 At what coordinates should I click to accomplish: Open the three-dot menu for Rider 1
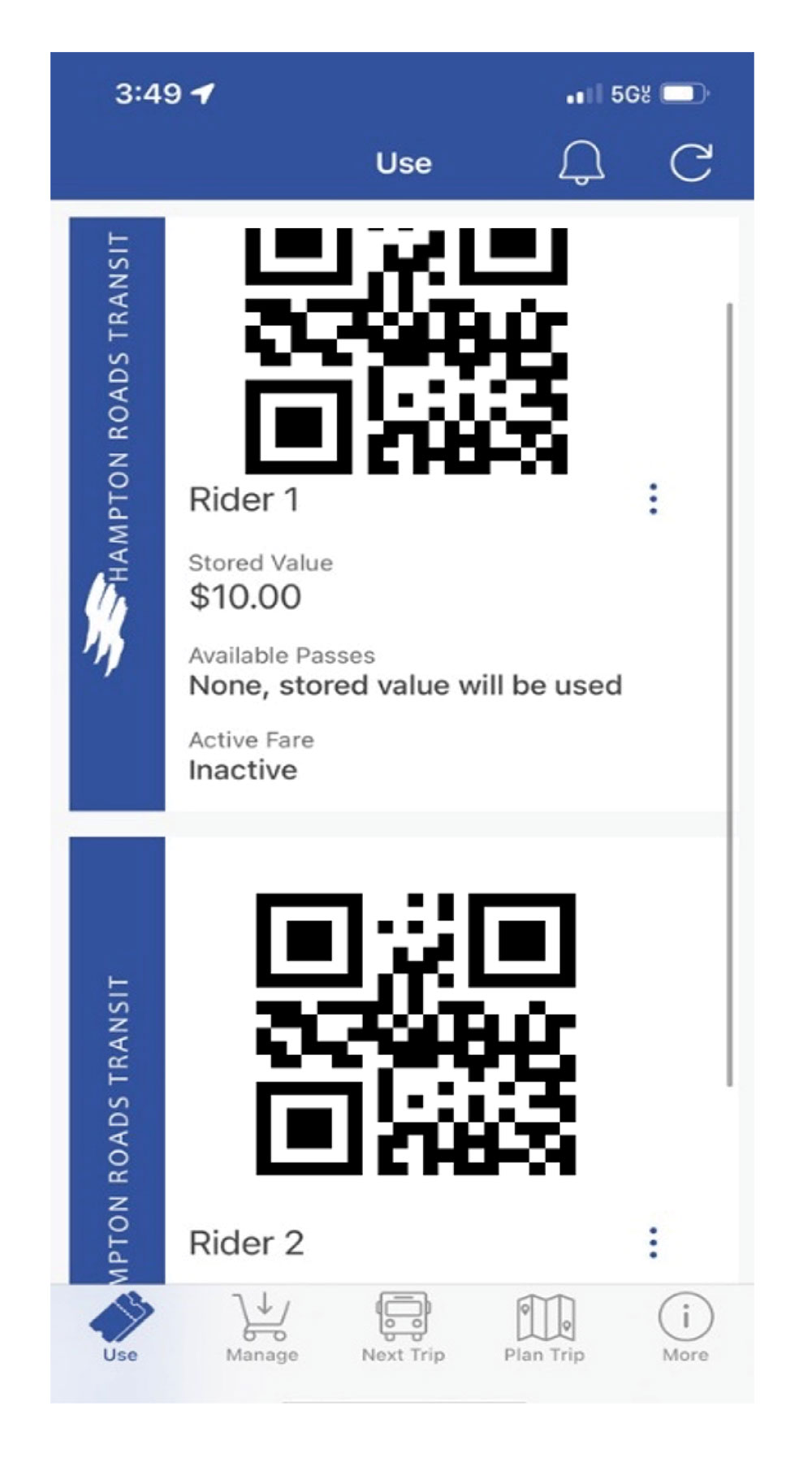(653, 500)
